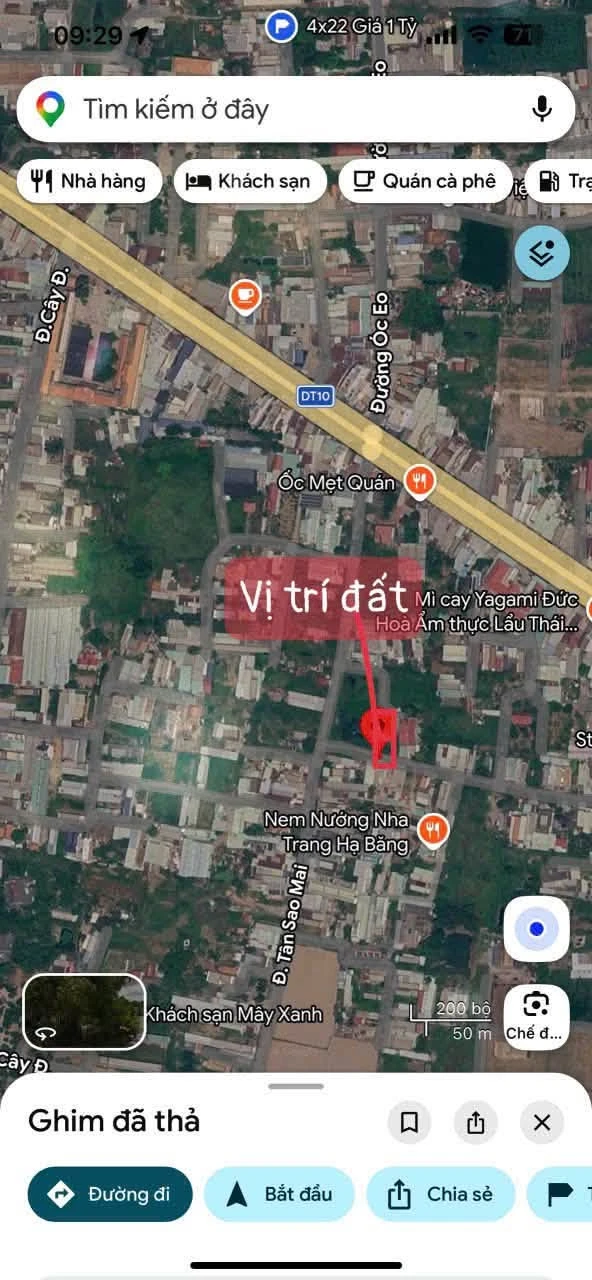The image size is (592, 1280).
Task: Tap the Bắt đầu navigation button
Action: [x=279, y=1194]
